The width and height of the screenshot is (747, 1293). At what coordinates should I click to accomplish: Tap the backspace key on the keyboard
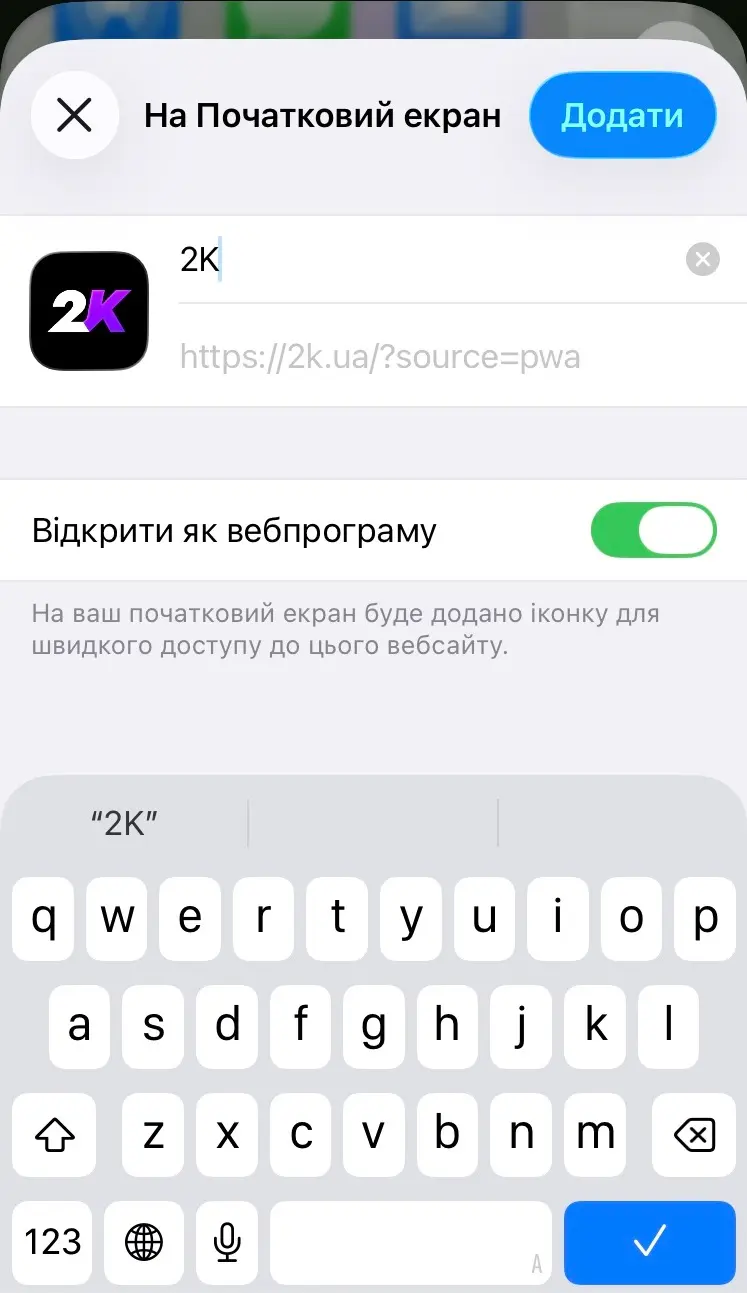(x=692, y=1135)
